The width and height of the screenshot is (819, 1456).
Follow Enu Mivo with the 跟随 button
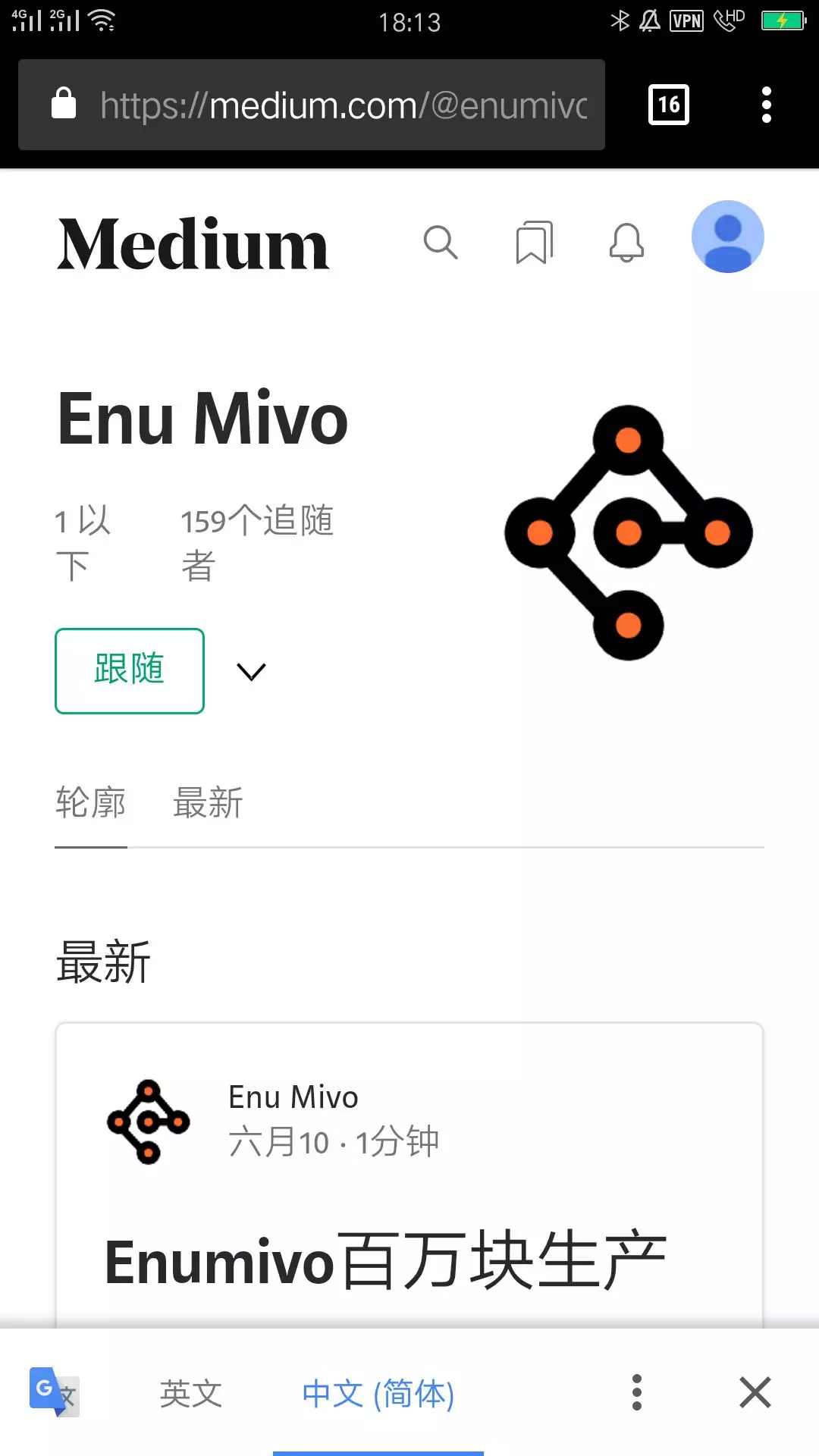pos(130,670)
